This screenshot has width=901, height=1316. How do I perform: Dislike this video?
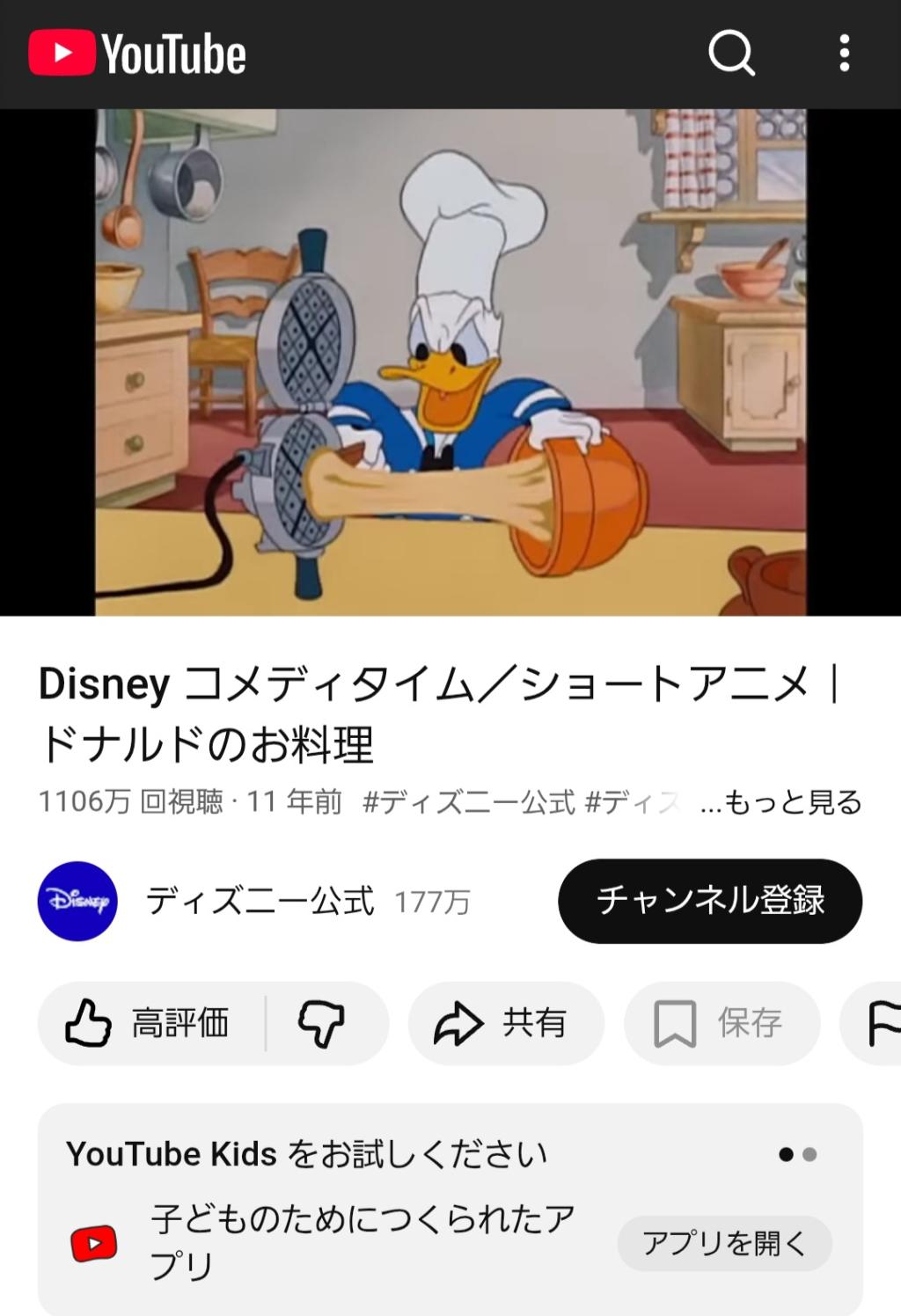tap(322, 1023)
